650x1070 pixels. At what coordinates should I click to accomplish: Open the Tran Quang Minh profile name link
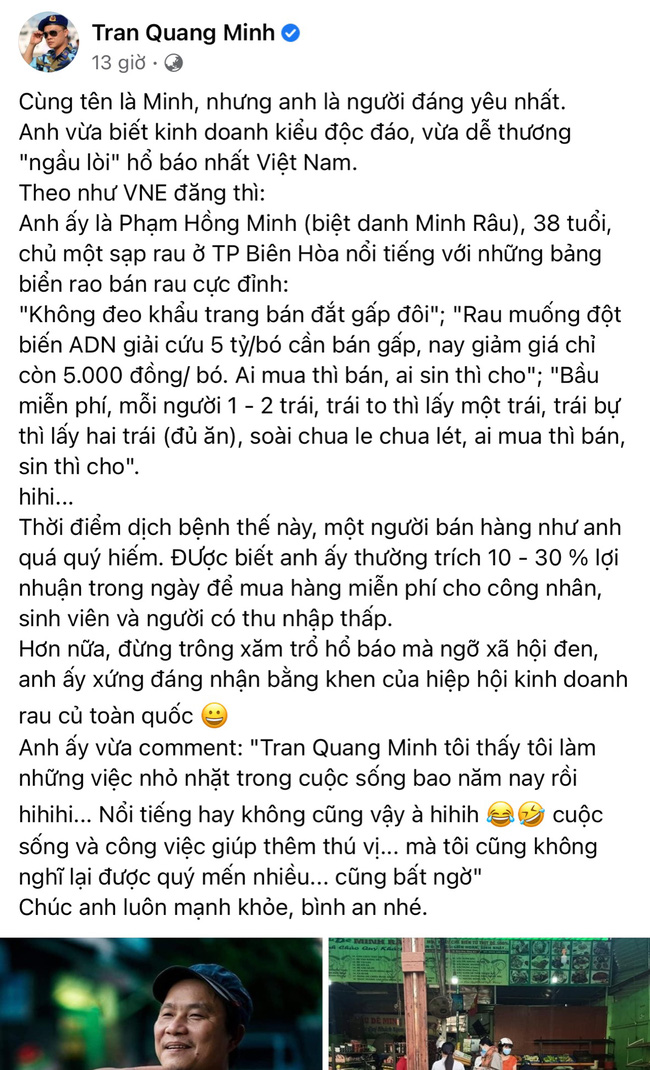click(x=183, y=33)
